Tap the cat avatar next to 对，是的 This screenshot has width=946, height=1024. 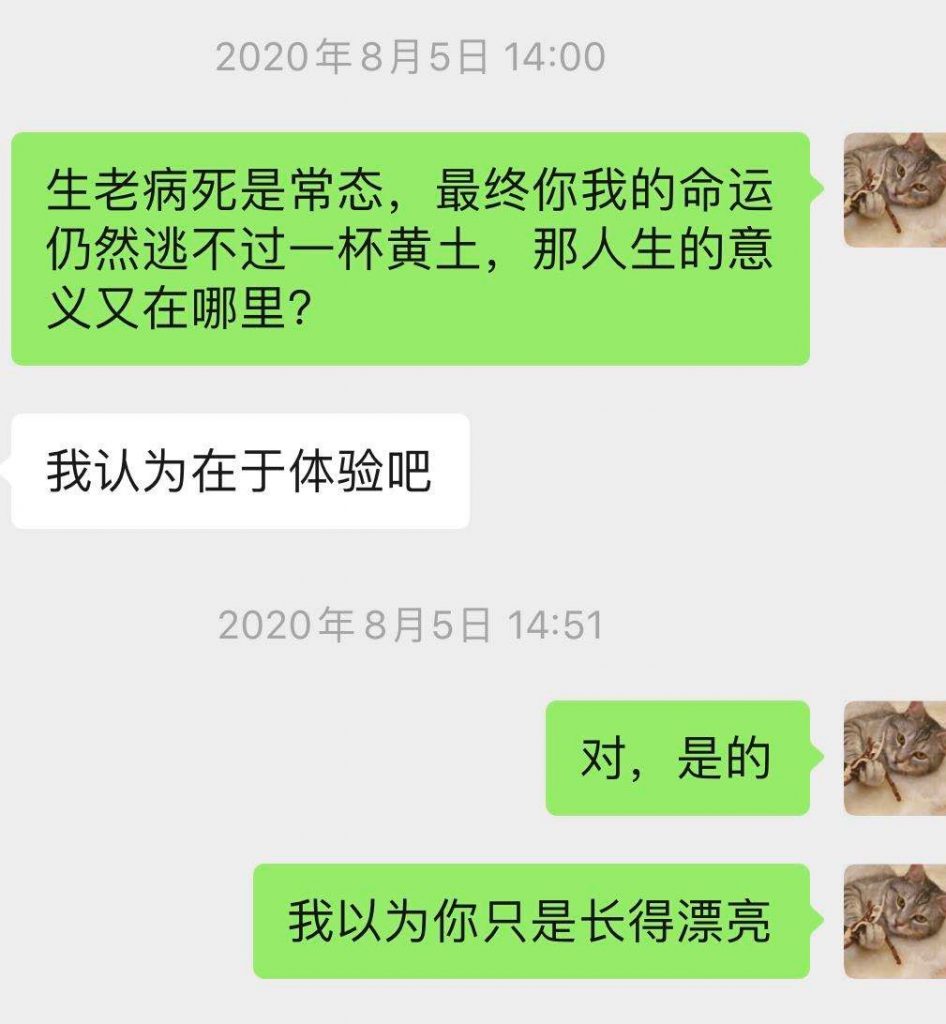pos(894,757)
